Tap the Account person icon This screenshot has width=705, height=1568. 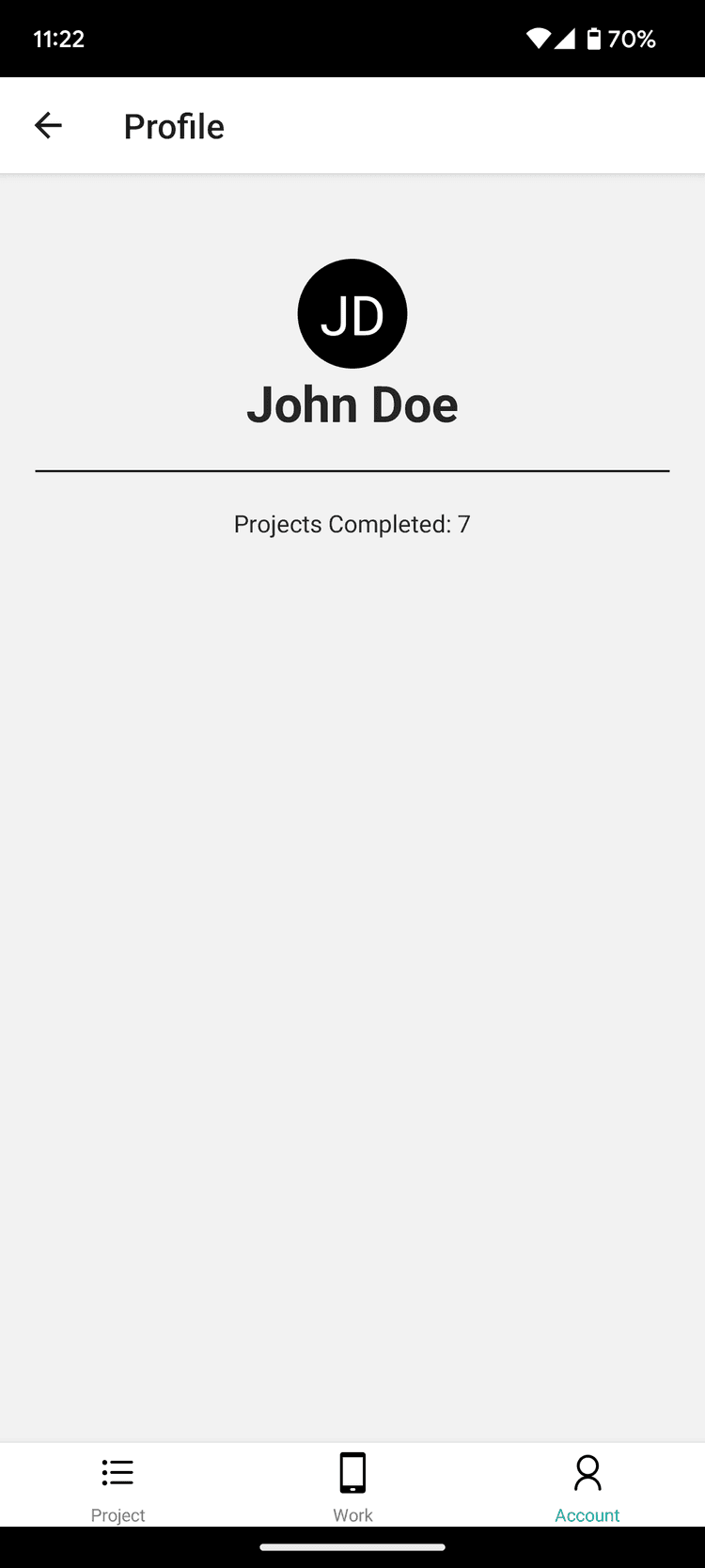[587, 1472]
